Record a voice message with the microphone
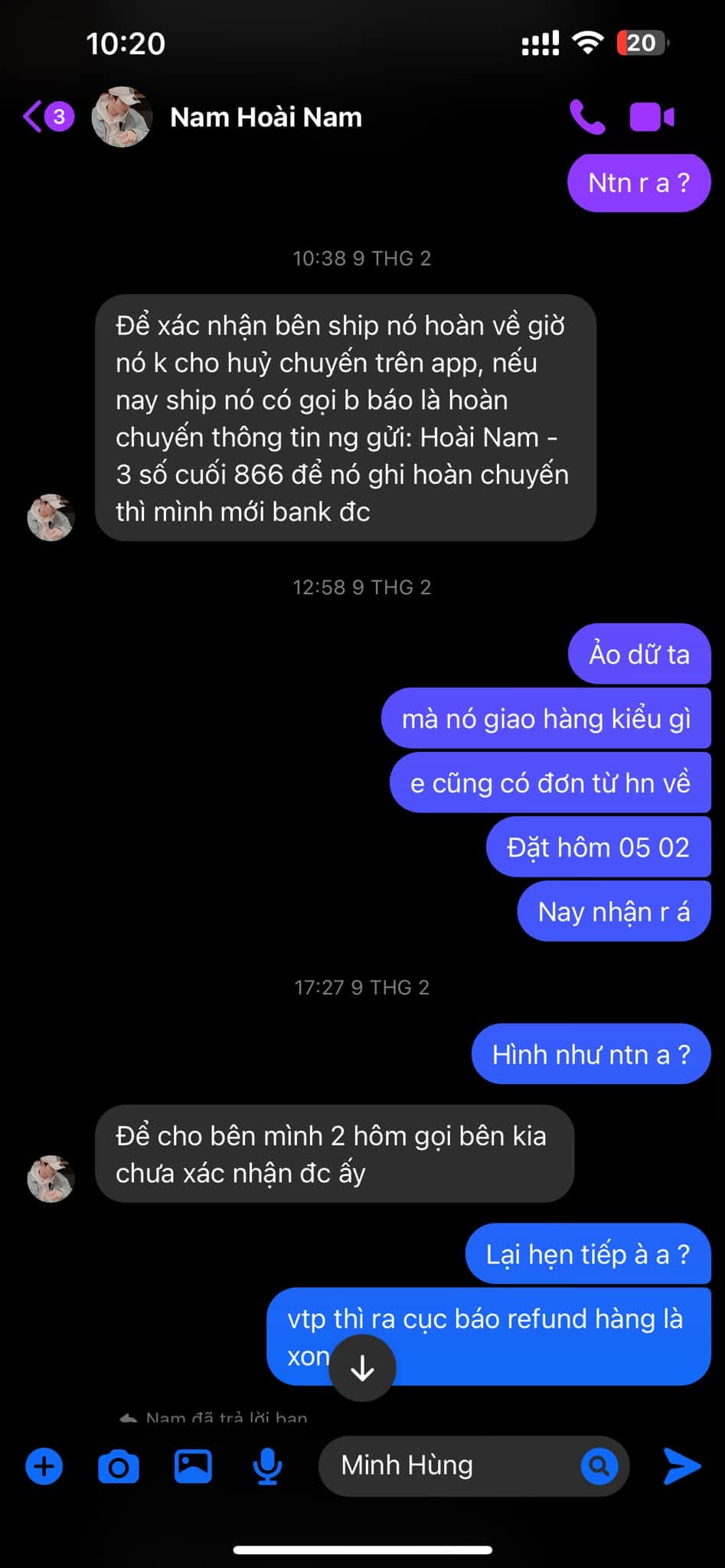Image resolution: width=725 pixels, height=1568 pixels. pos(267,1466)
